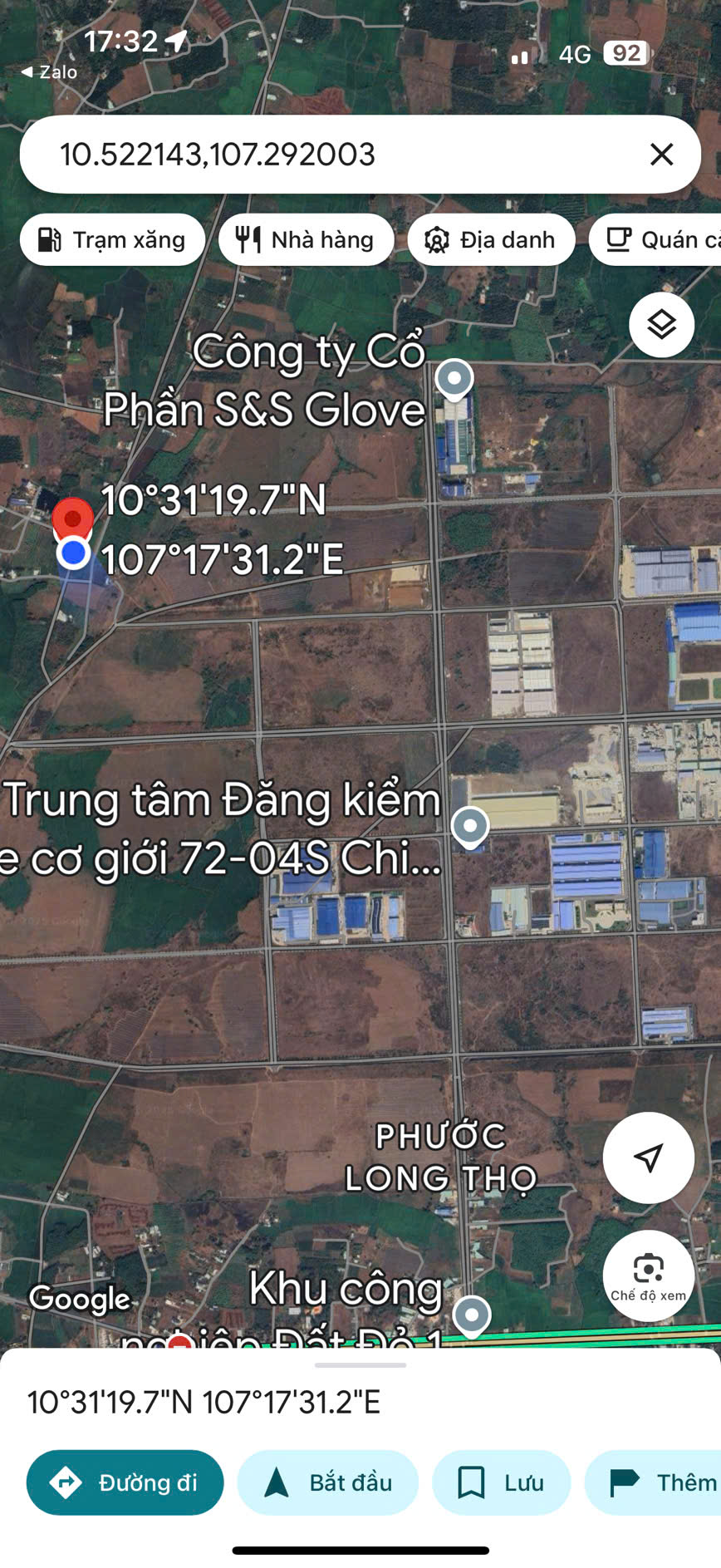Clear the coordinates search query
Screen dimensions: 721x1568
[x=661, y=155]
